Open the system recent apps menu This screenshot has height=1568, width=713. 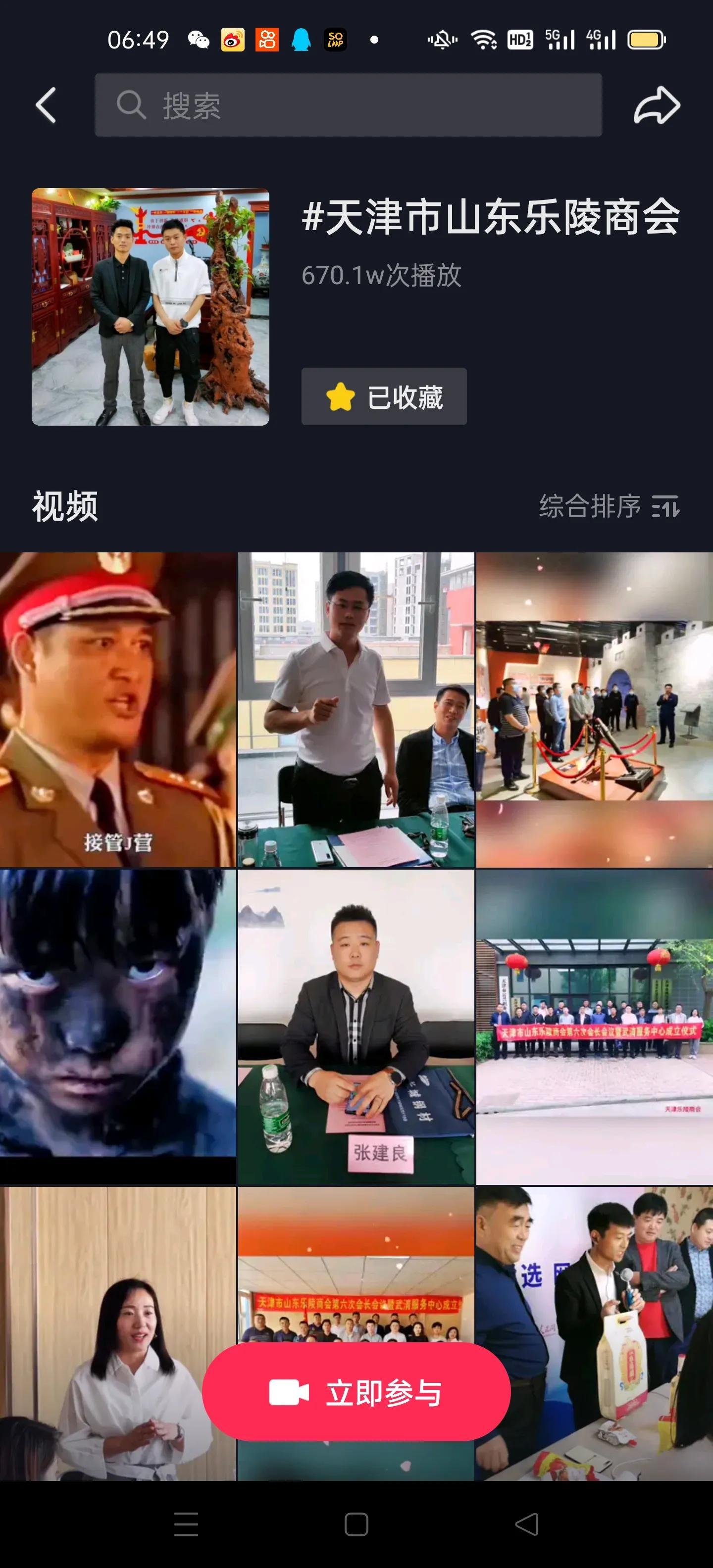186,1524
